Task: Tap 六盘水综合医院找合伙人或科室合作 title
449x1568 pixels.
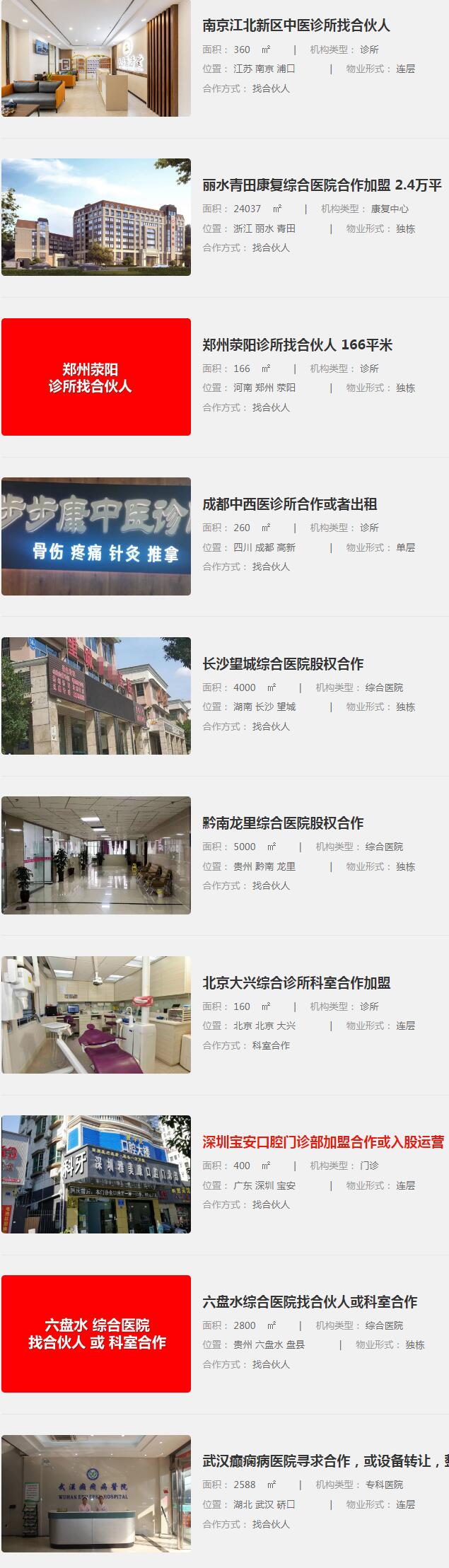Action: [x=310, y=1301]
